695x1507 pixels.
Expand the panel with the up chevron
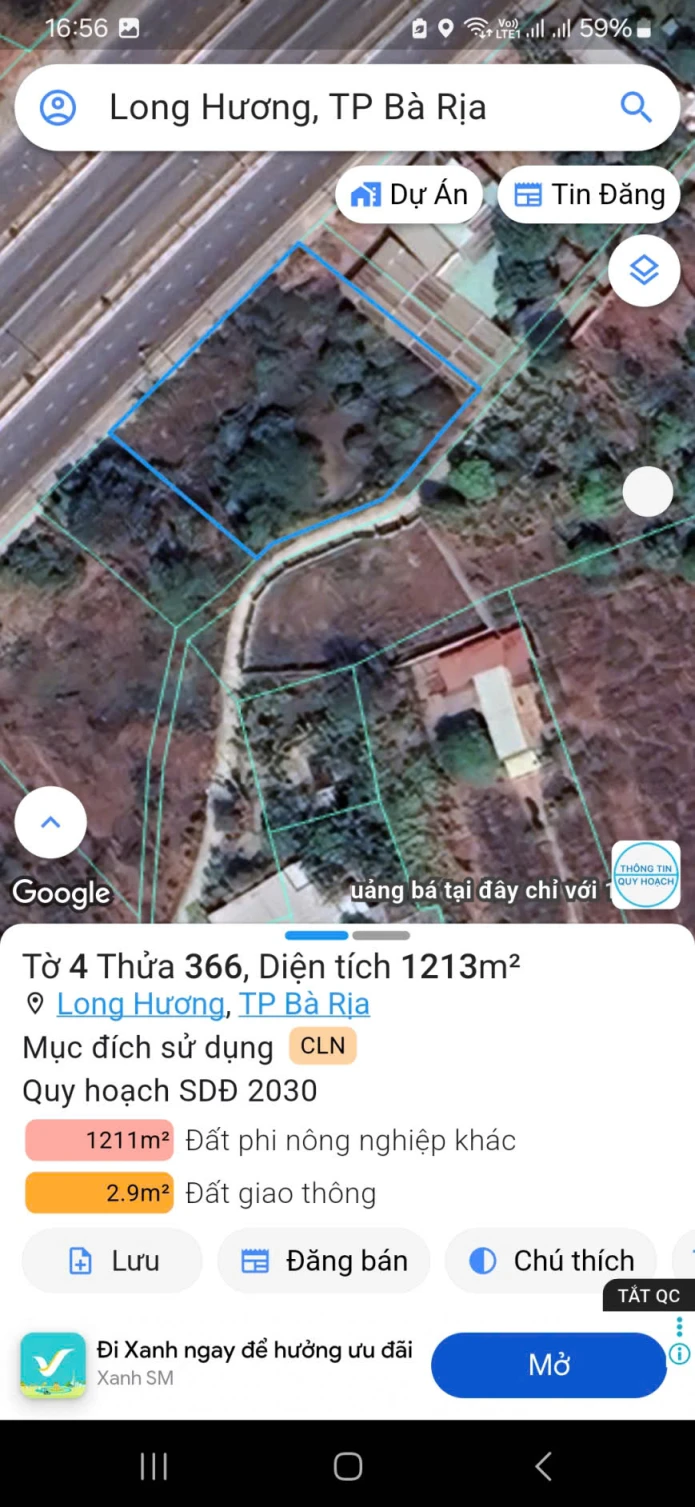[51, 822]
